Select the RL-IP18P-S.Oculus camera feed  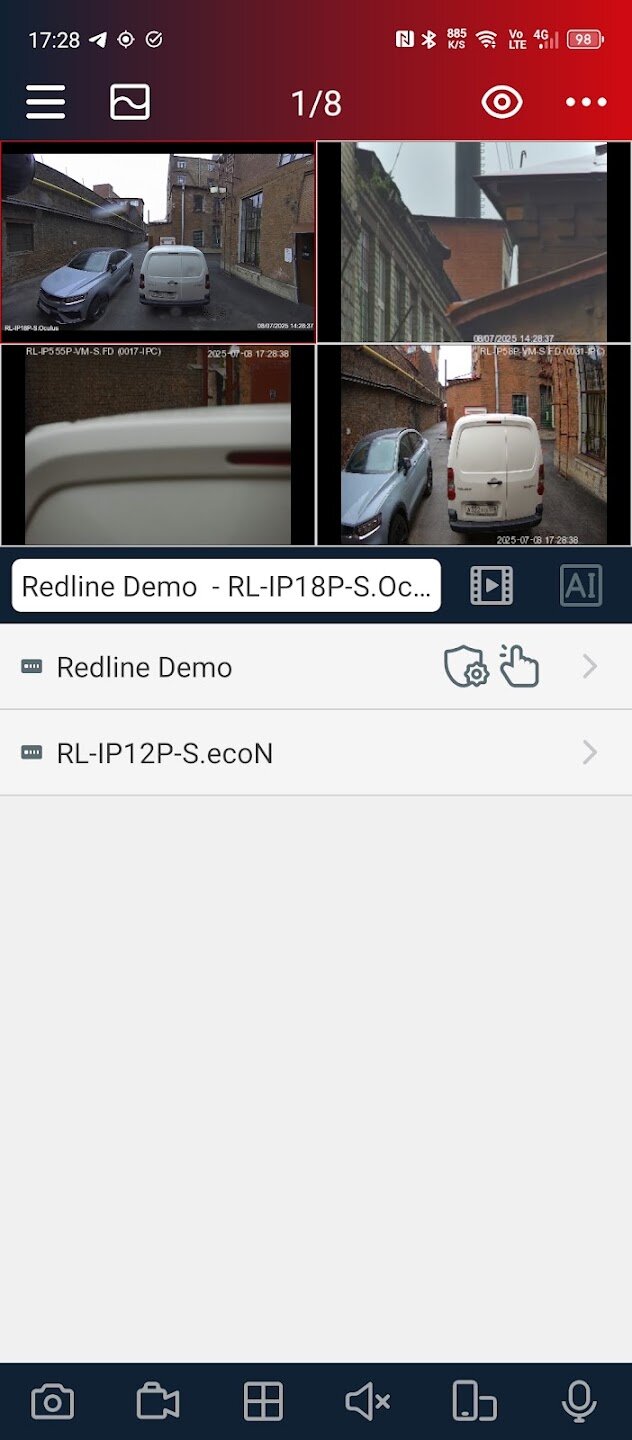(x=158, y=242)
